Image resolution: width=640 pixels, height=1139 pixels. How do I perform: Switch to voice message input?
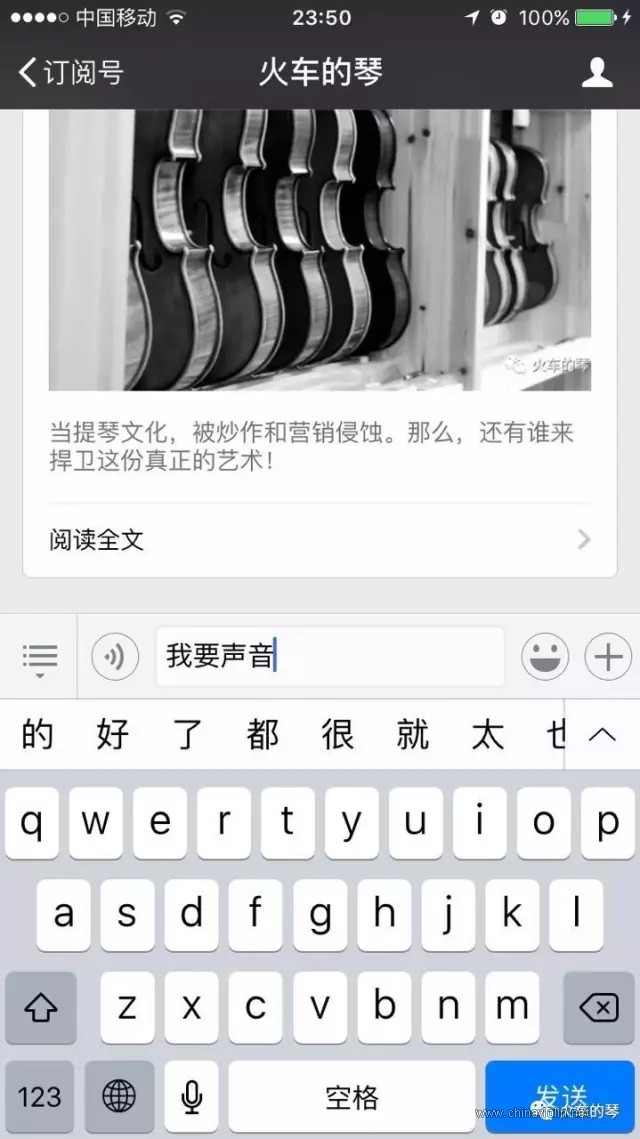click(115, 657)
